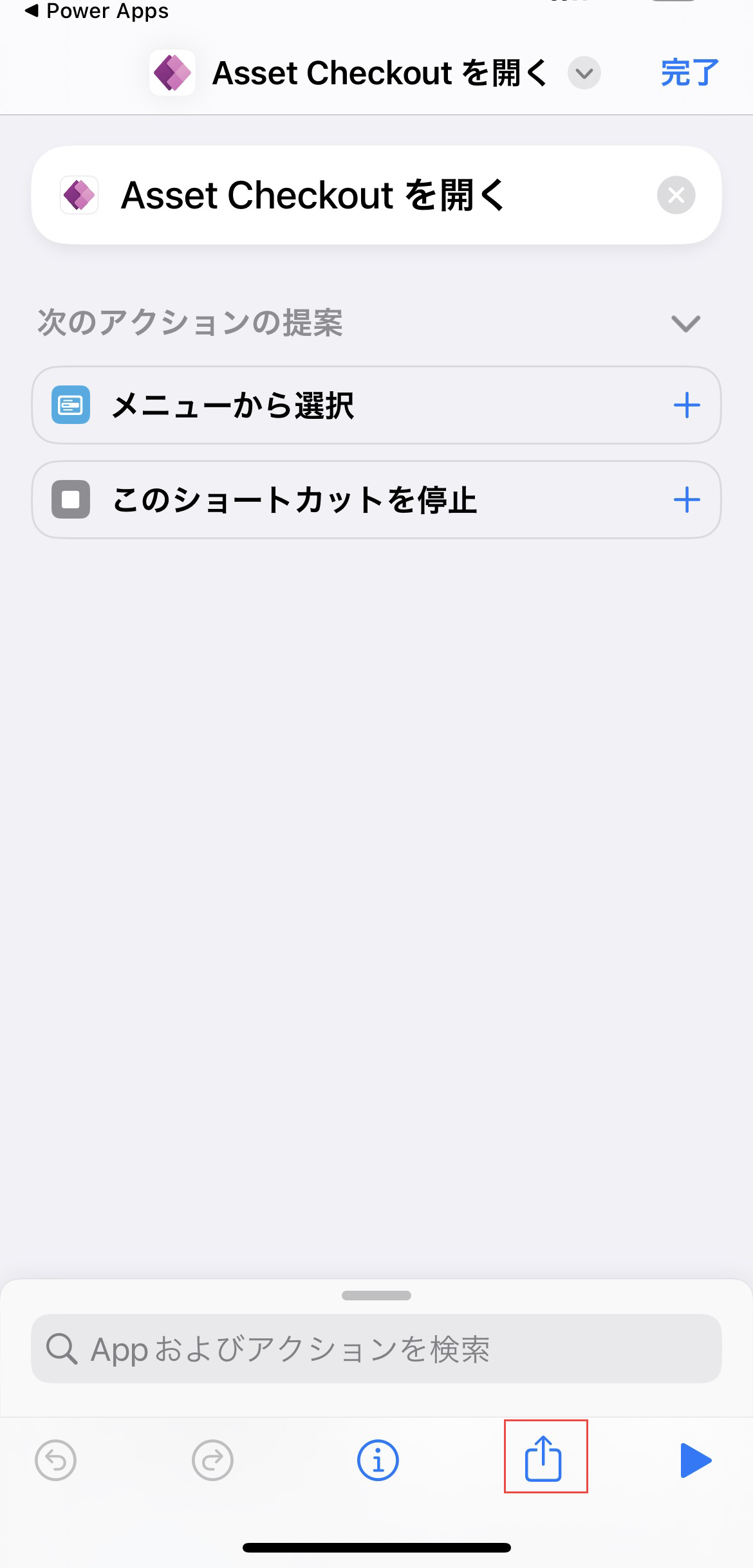Open the App およびアクションを検索 search field
This screenshot has height=1568, width=753.
(x=376, y=1349)
